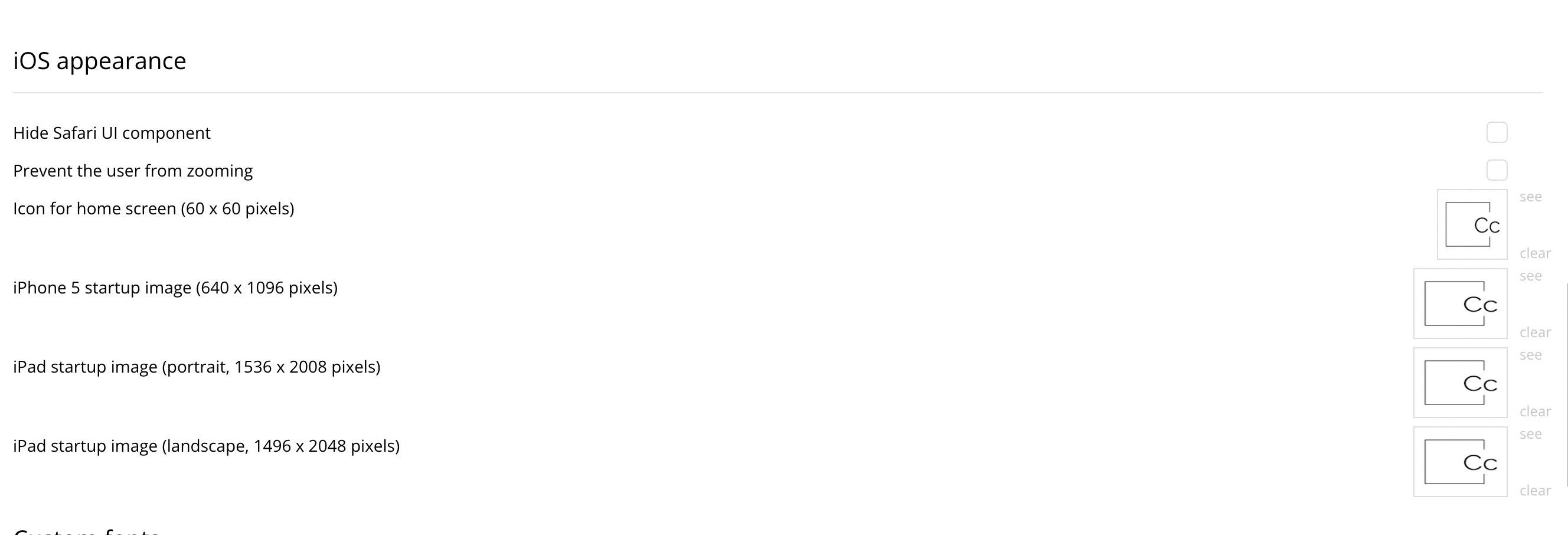Open the iPad landscape startup image picker
Image resolution: width=1568 pixels, height=535 pixels.
pos(1459,462)
